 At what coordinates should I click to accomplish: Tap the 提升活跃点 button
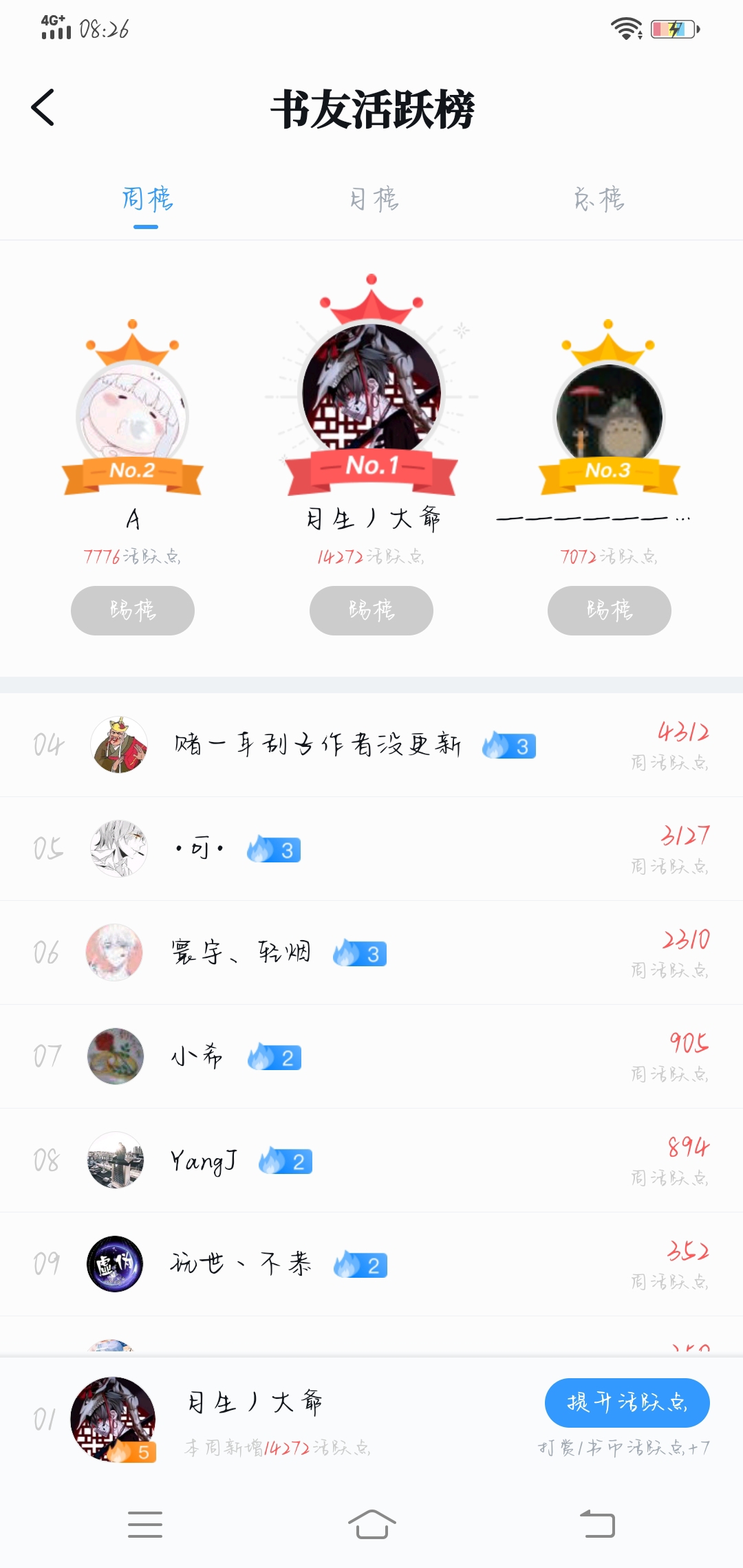(627, 1402)
